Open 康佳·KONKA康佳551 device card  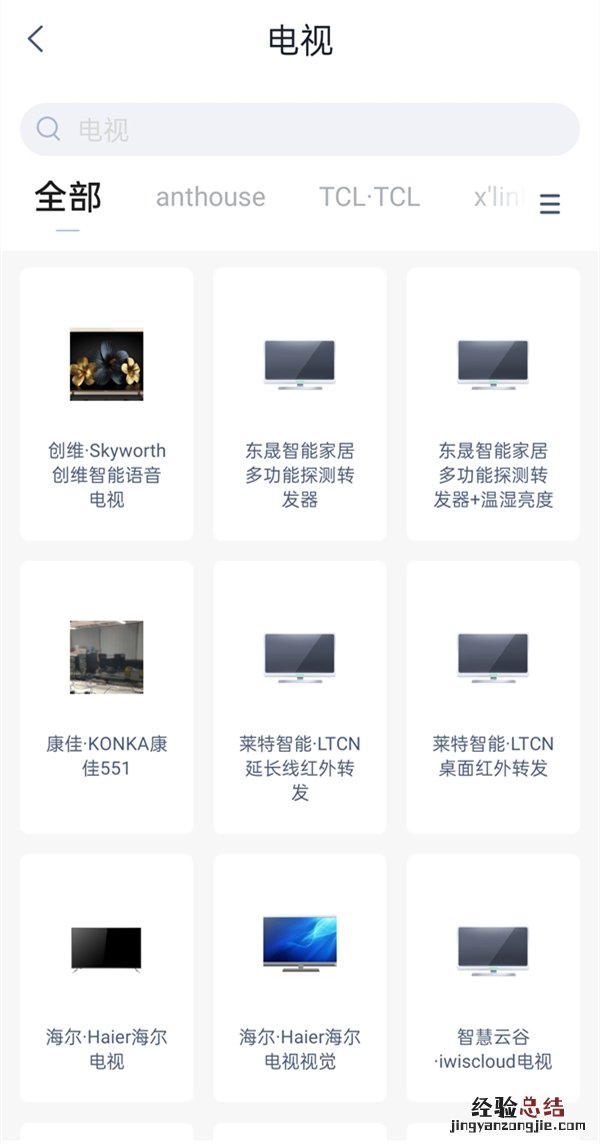click(107, 697)
